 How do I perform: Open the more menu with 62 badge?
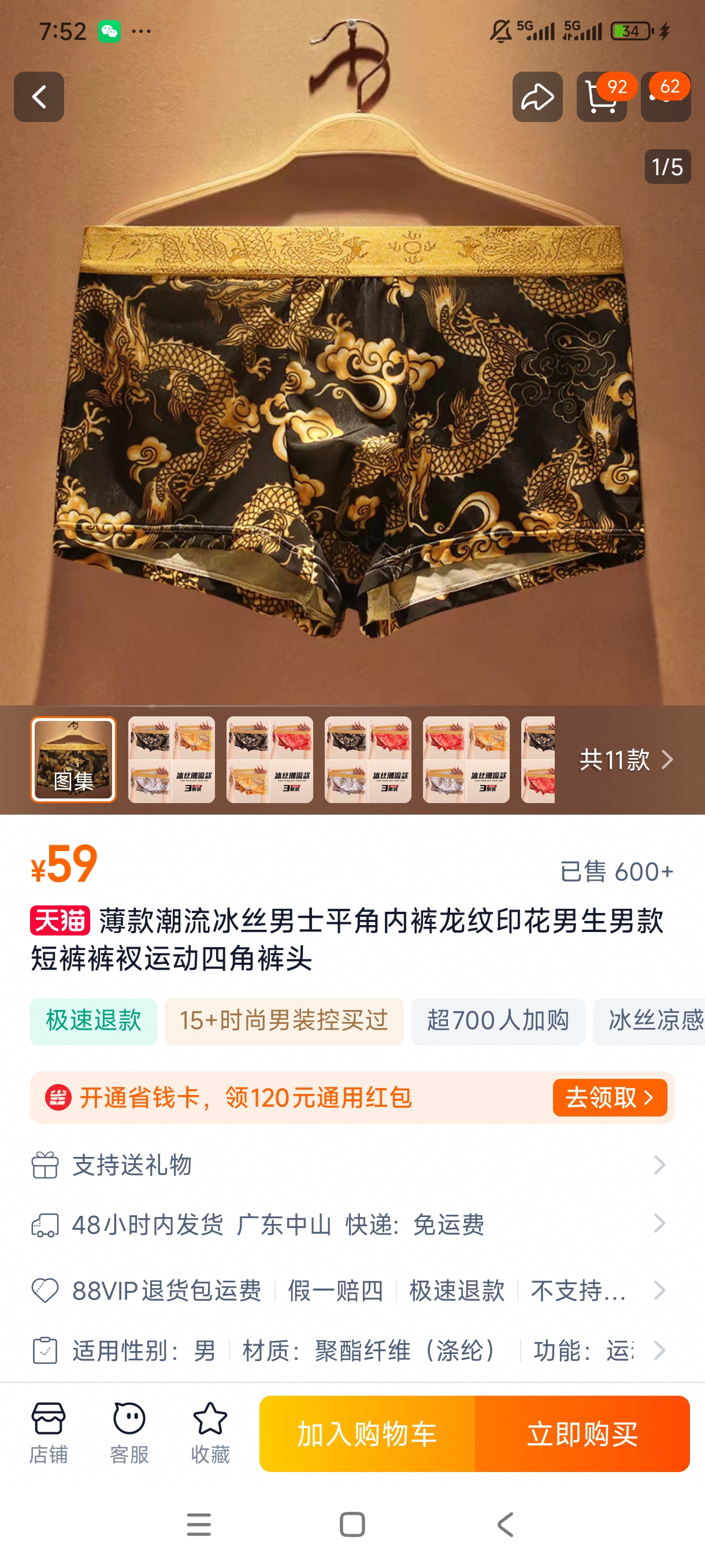tap(666, 97)
